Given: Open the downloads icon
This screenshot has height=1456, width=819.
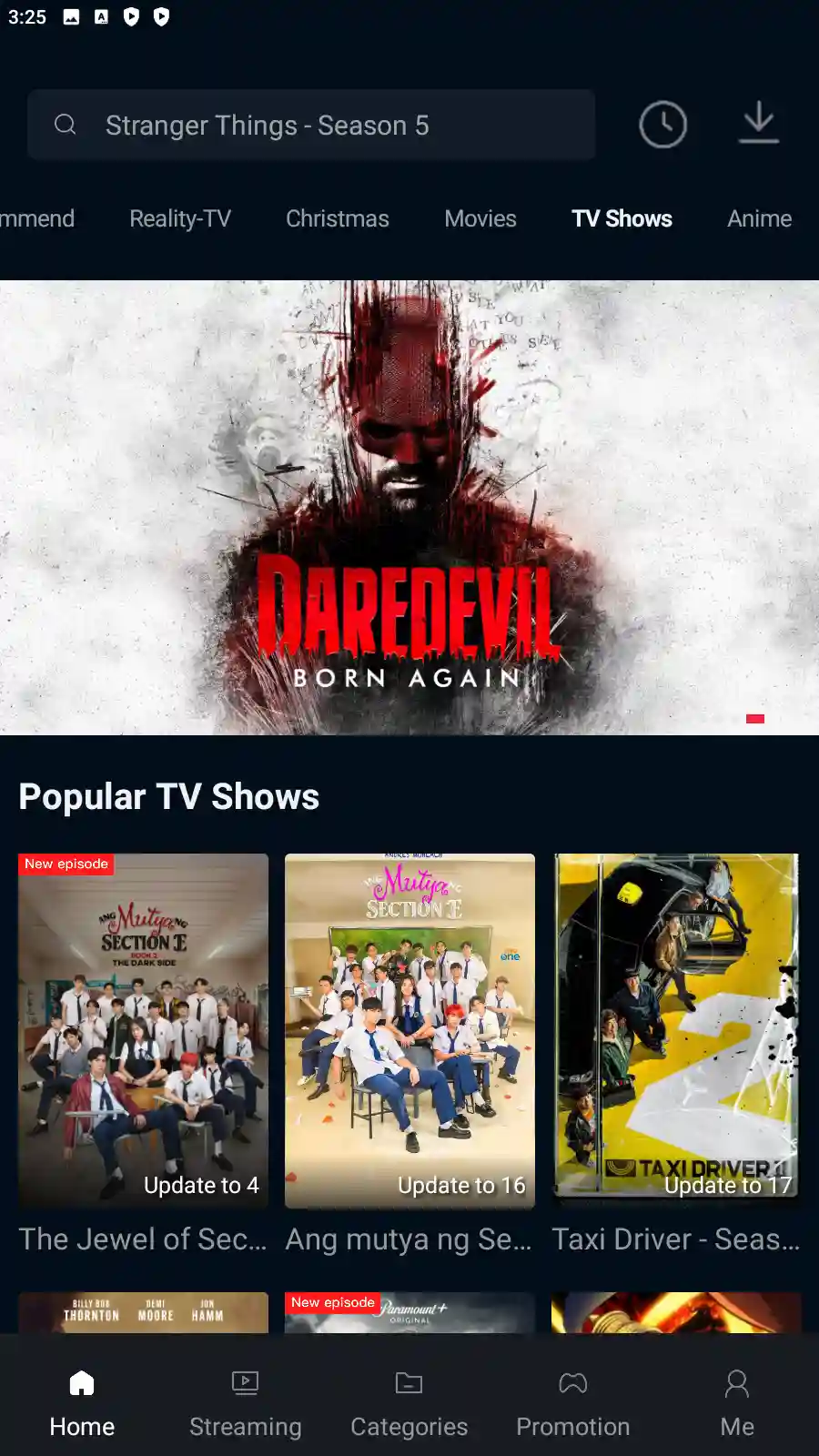Looking at the screenshot, I should click(x=758, y=124).
